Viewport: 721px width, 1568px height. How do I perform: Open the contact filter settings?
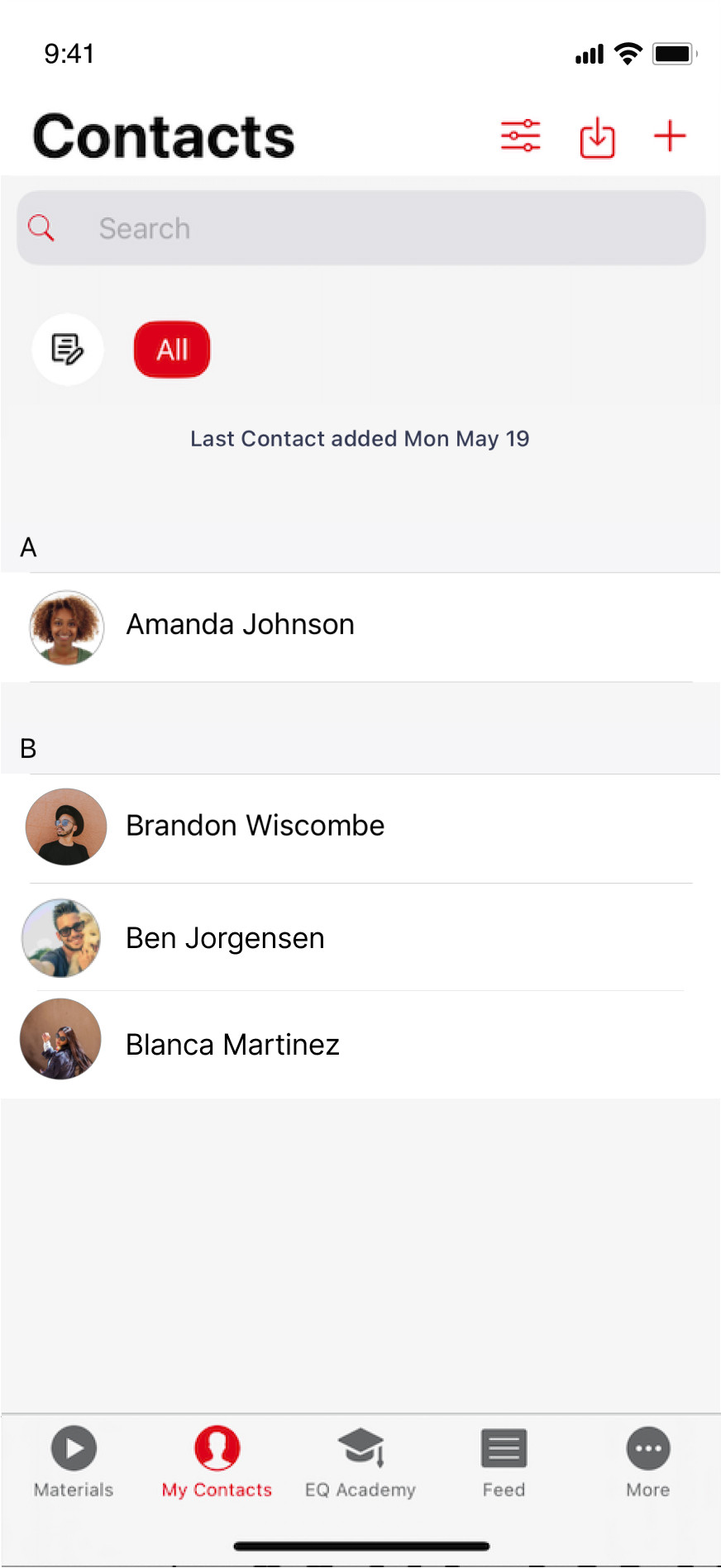click(520, 136)
